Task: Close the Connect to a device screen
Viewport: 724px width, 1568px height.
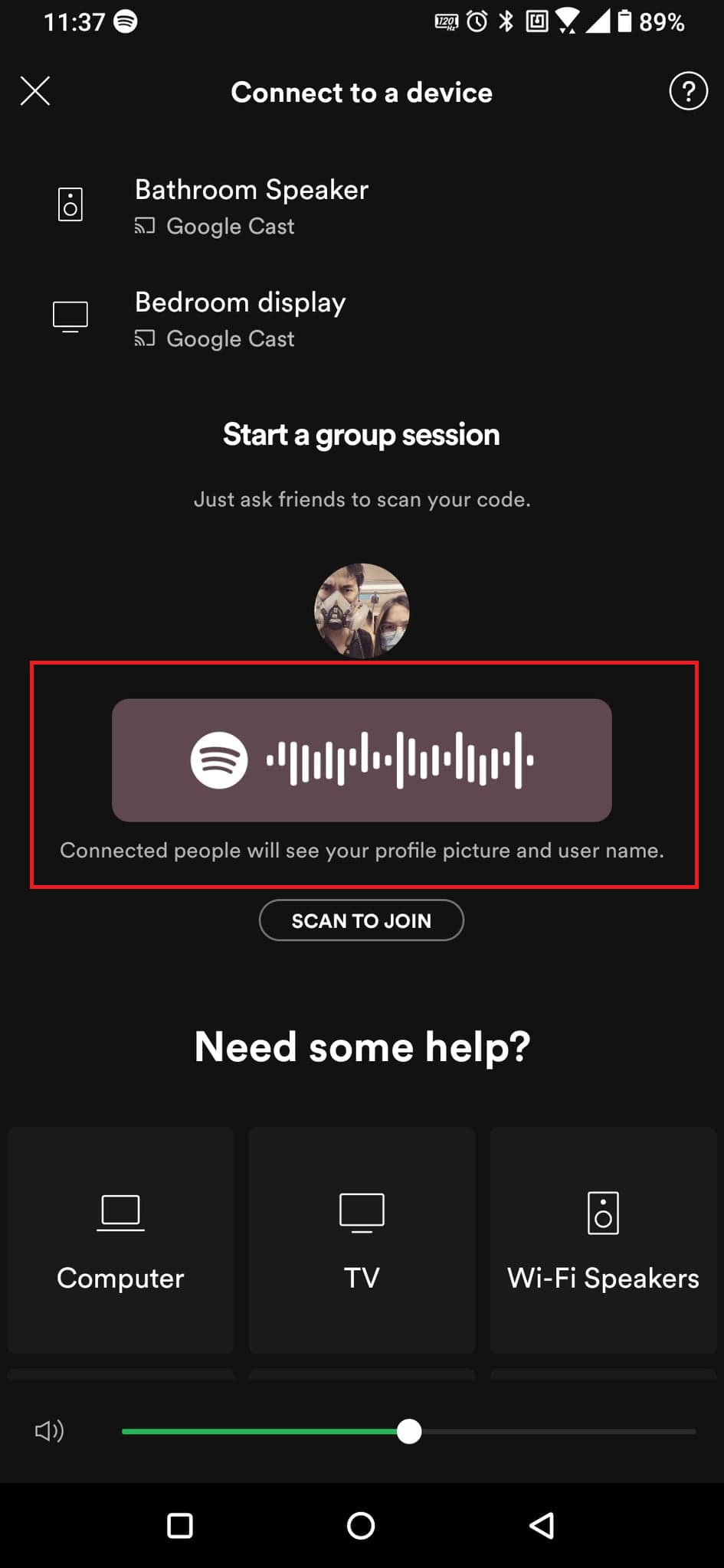Action: pos(35,91)
